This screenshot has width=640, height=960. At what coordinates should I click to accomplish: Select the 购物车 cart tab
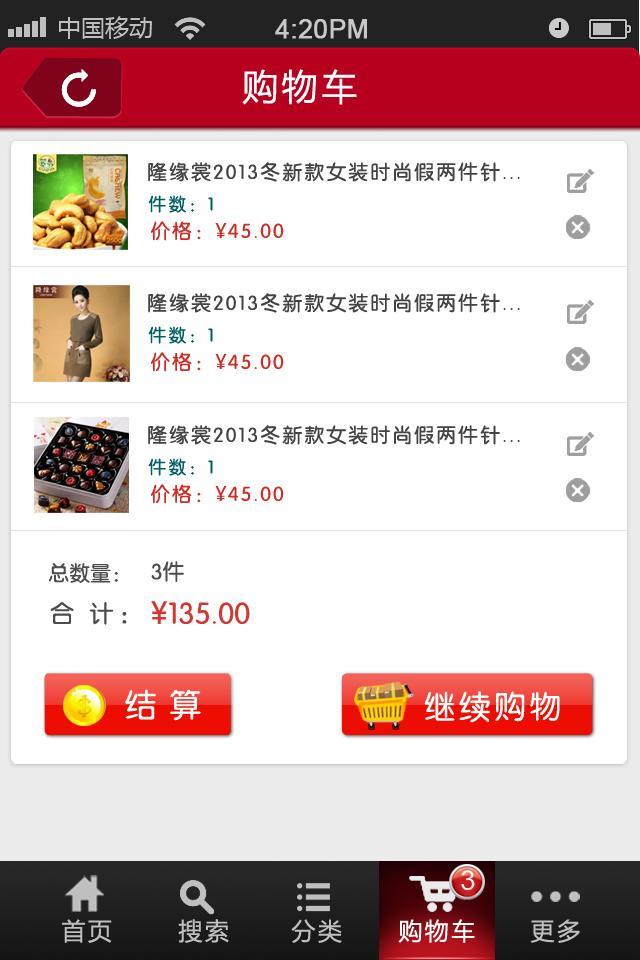coord(437,911)
